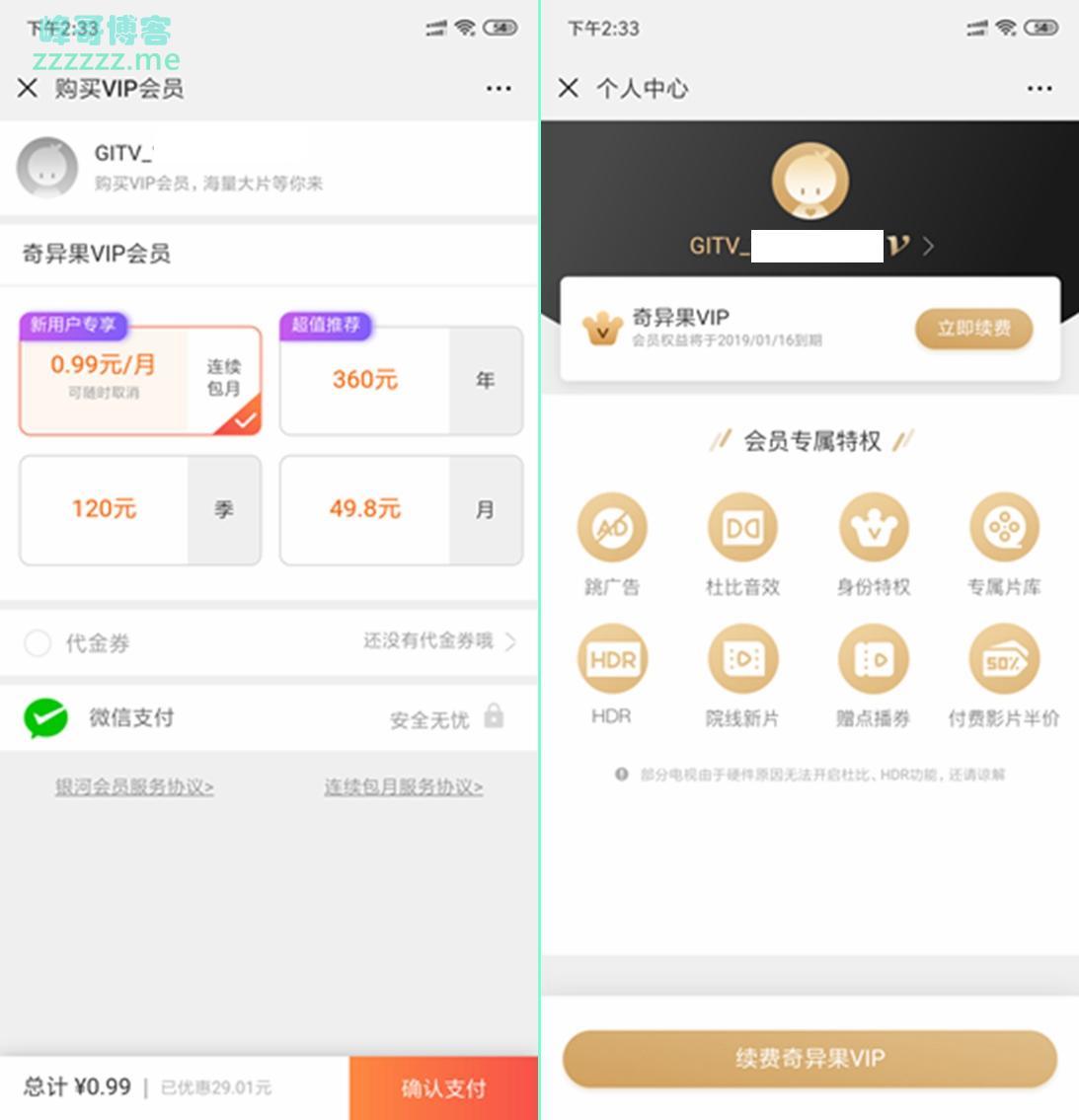Viewport: 1079px width, 1120px height.
Task: Tap 确认支付 to confirm payment
Action: click(x=443, y=1088)
